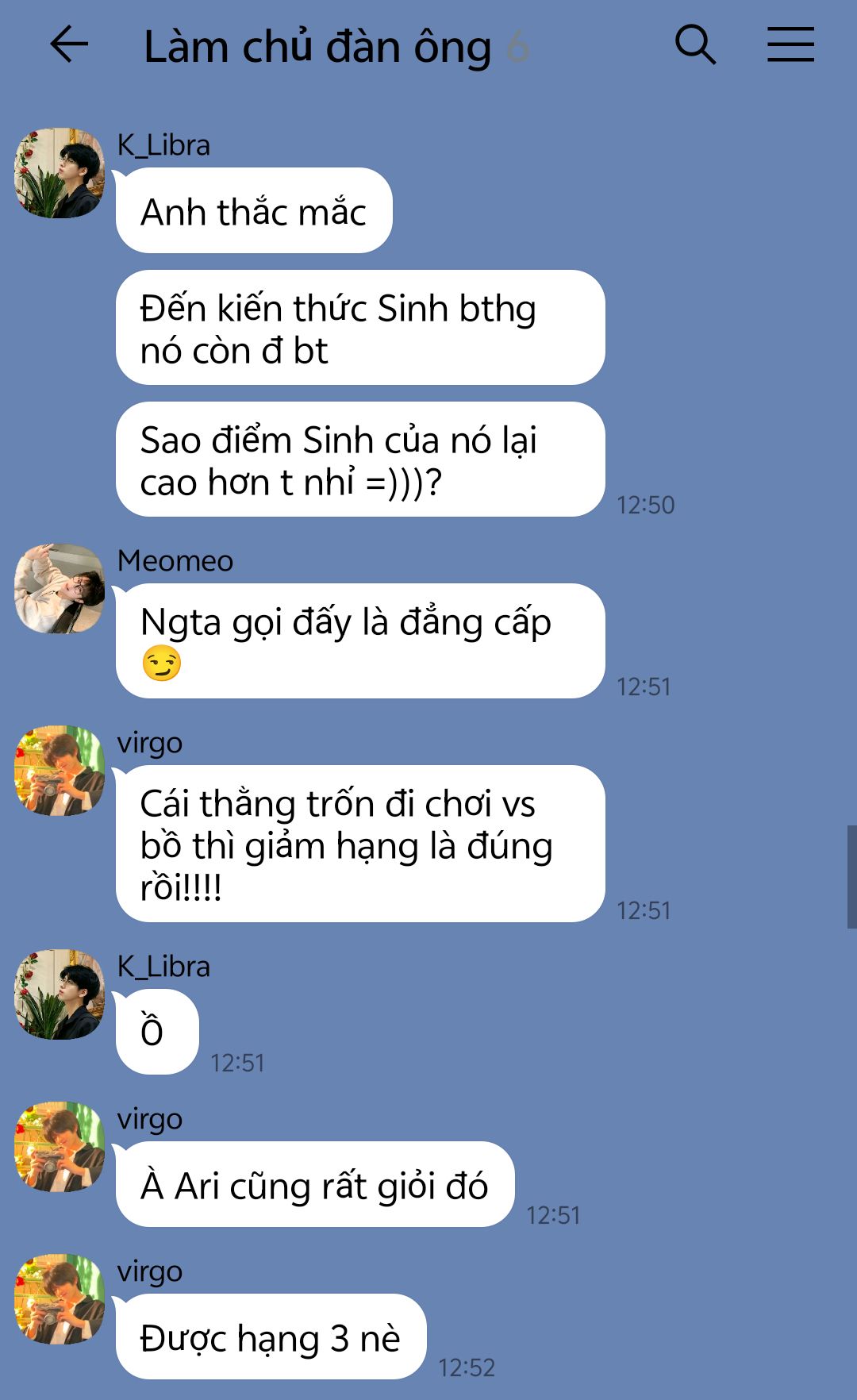View virgo's avatar beside "Cái thằng trốn đi chơi"
The image size is (857, 1400).
pyautogui.click(x=60, y=771)
